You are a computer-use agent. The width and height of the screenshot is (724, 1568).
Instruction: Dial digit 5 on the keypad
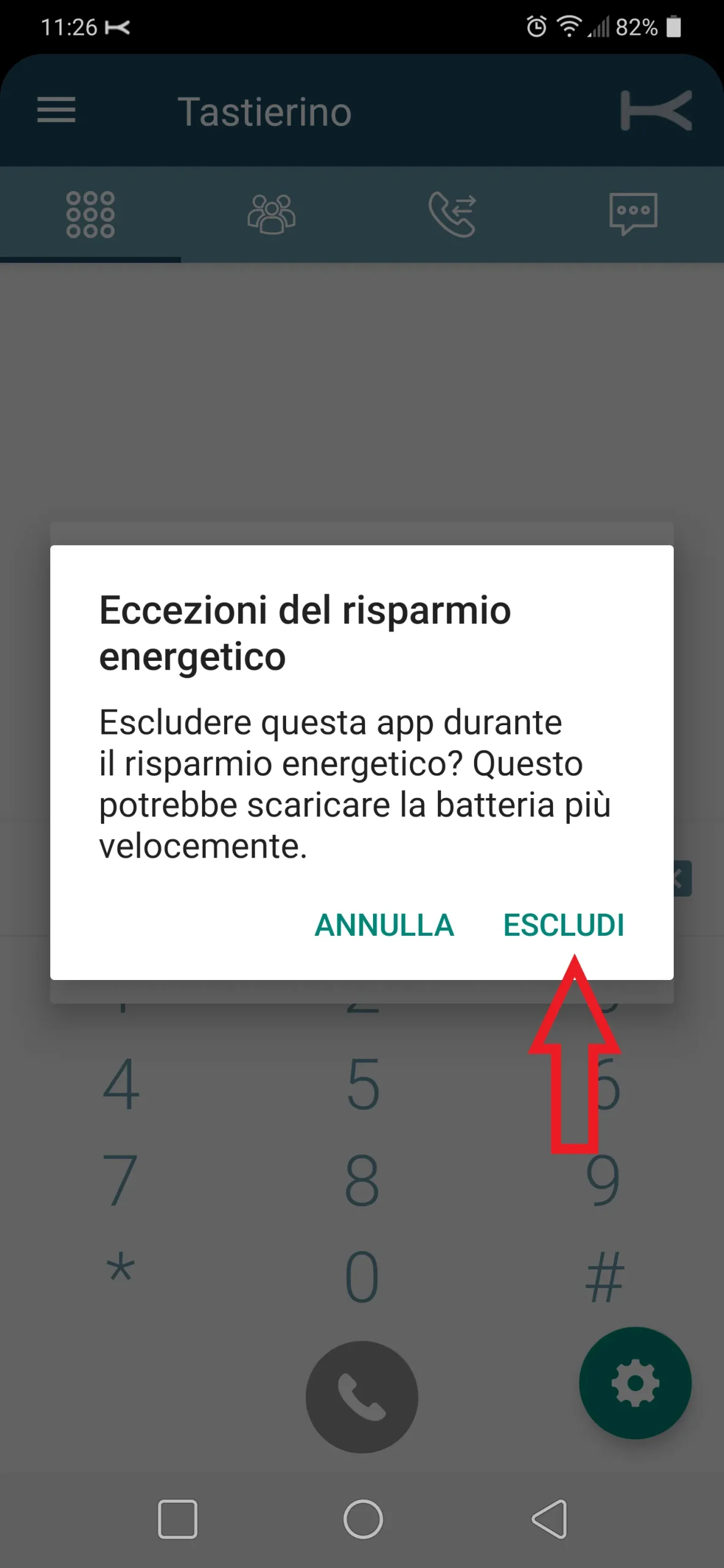point(363,1084)
